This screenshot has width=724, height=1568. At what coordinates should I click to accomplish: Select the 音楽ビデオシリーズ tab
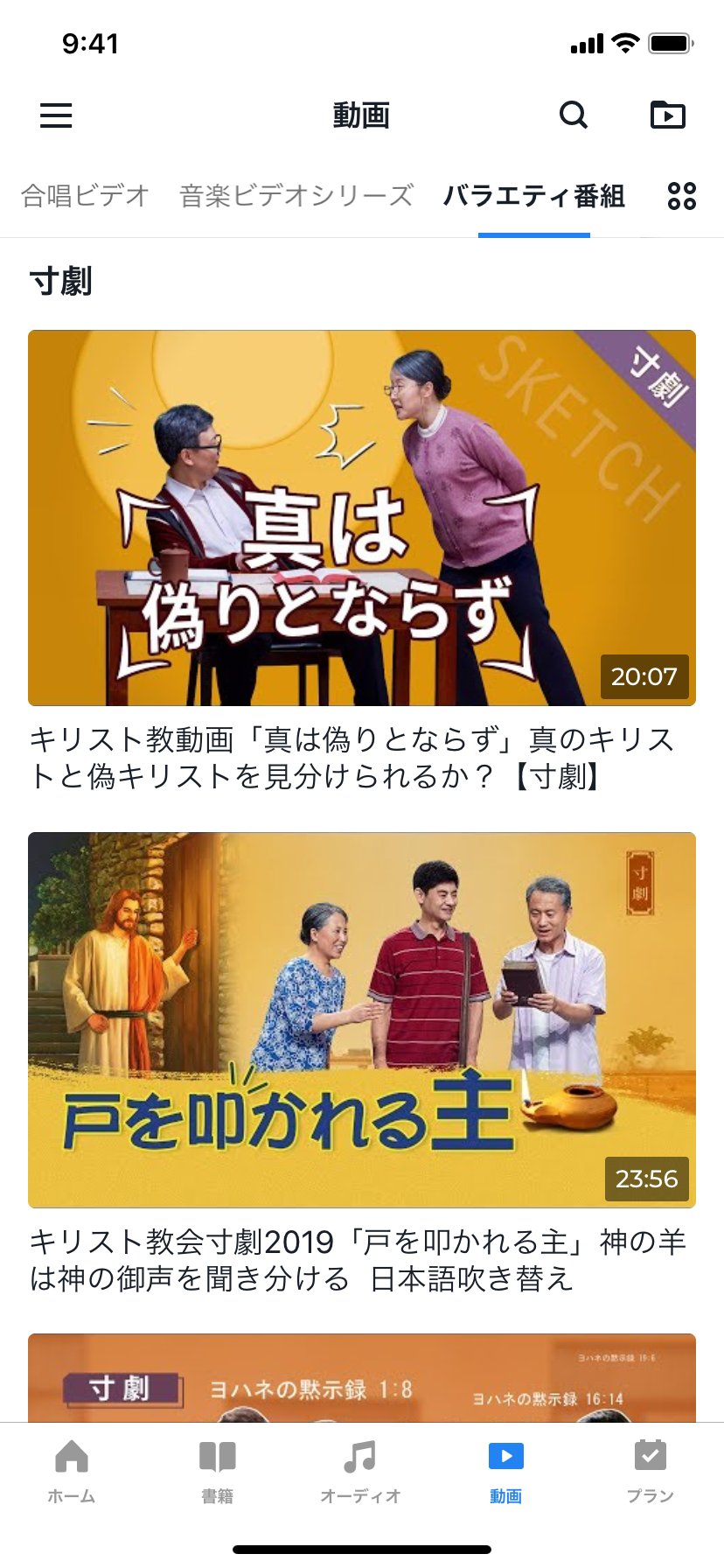coord(296,196)
